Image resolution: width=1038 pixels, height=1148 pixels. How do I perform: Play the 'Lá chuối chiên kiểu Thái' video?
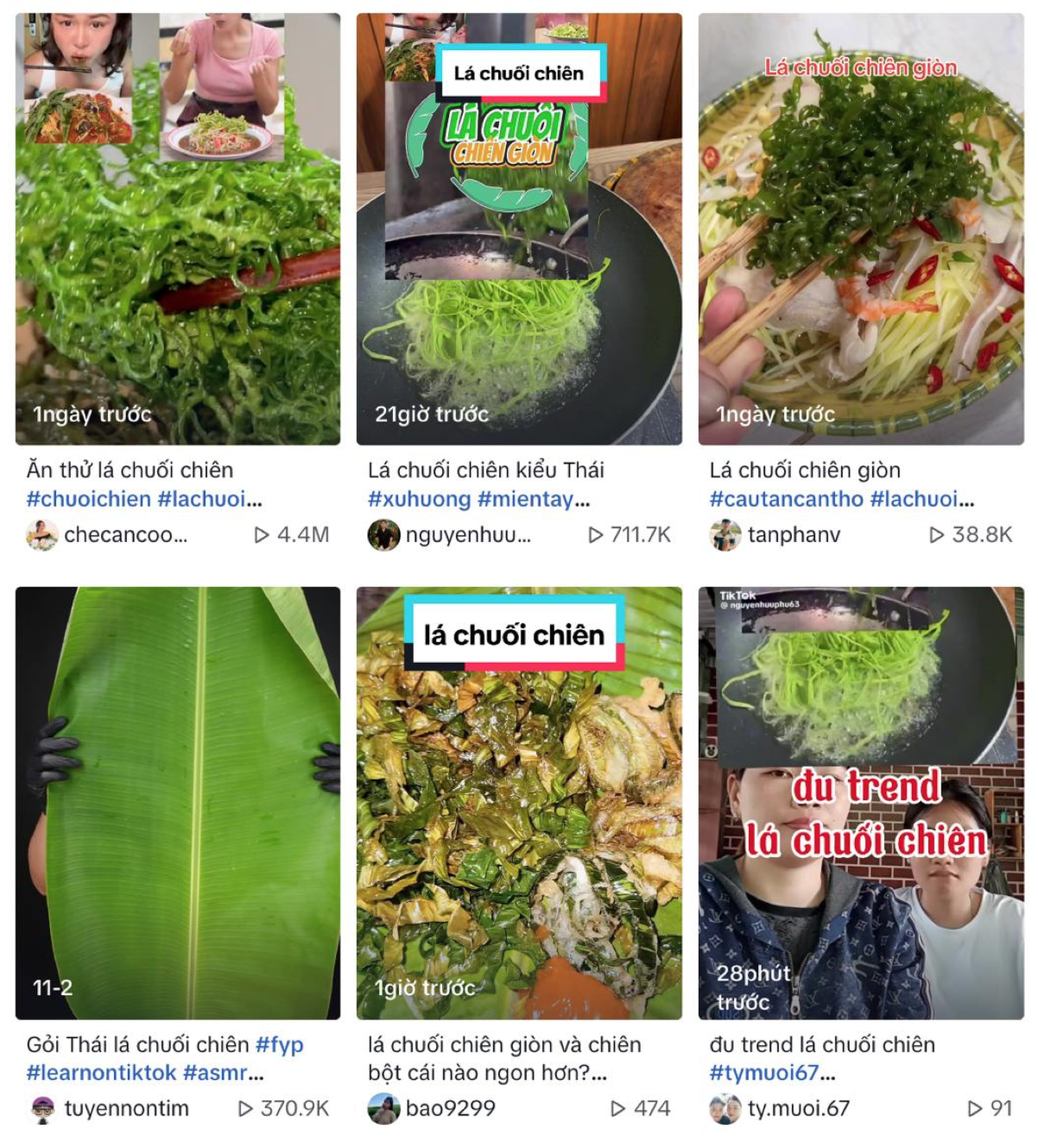tap(519, 229)
